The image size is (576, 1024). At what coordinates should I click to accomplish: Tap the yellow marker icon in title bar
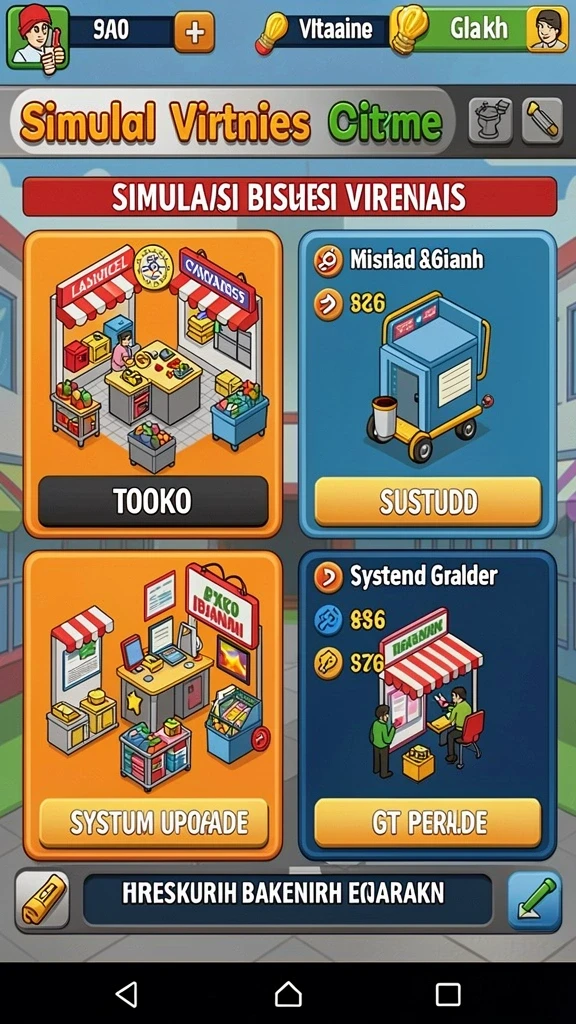click(542, 121)
